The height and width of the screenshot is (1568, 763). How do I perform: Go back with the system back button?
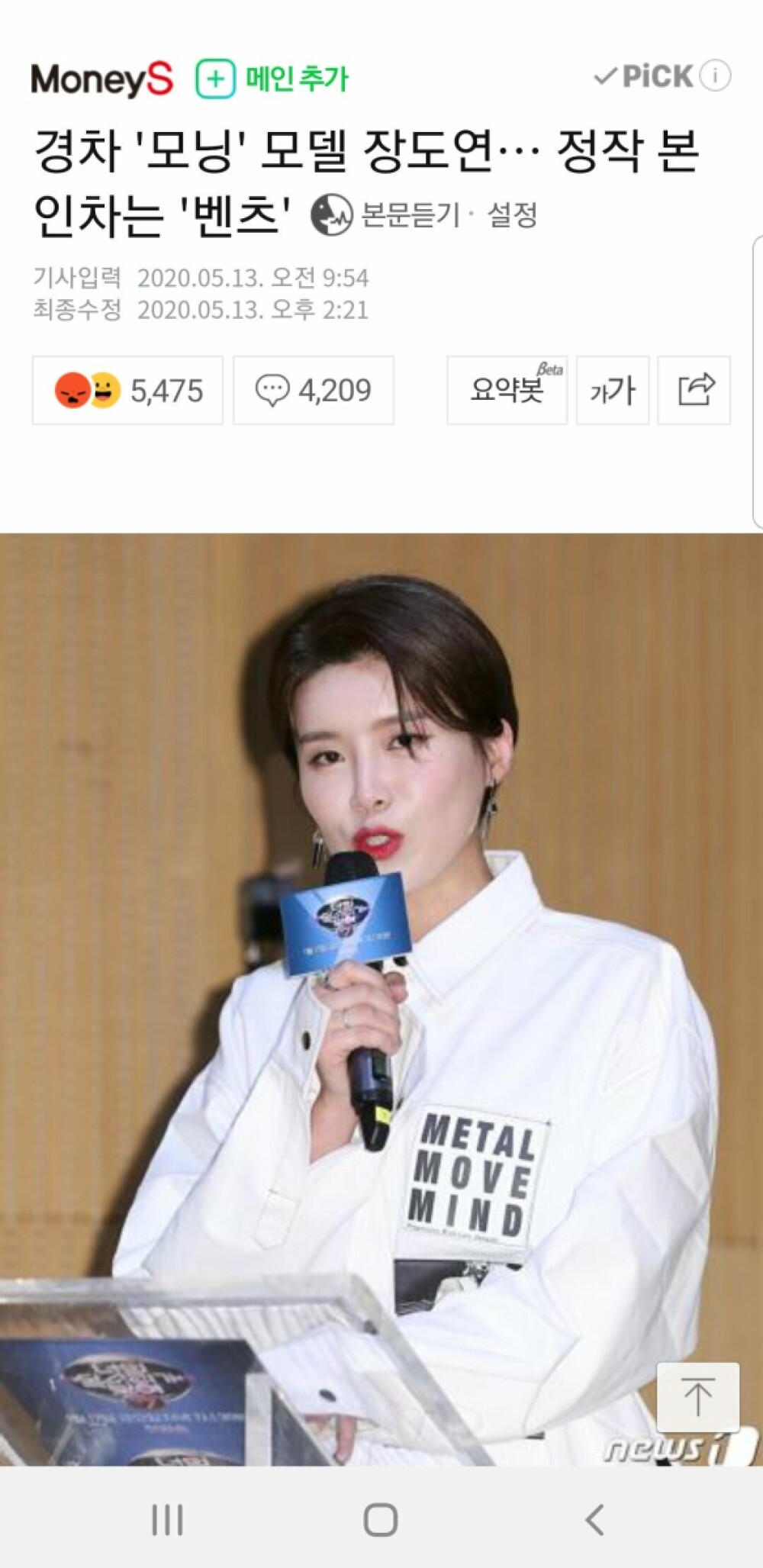click(x=595, y=1520)
